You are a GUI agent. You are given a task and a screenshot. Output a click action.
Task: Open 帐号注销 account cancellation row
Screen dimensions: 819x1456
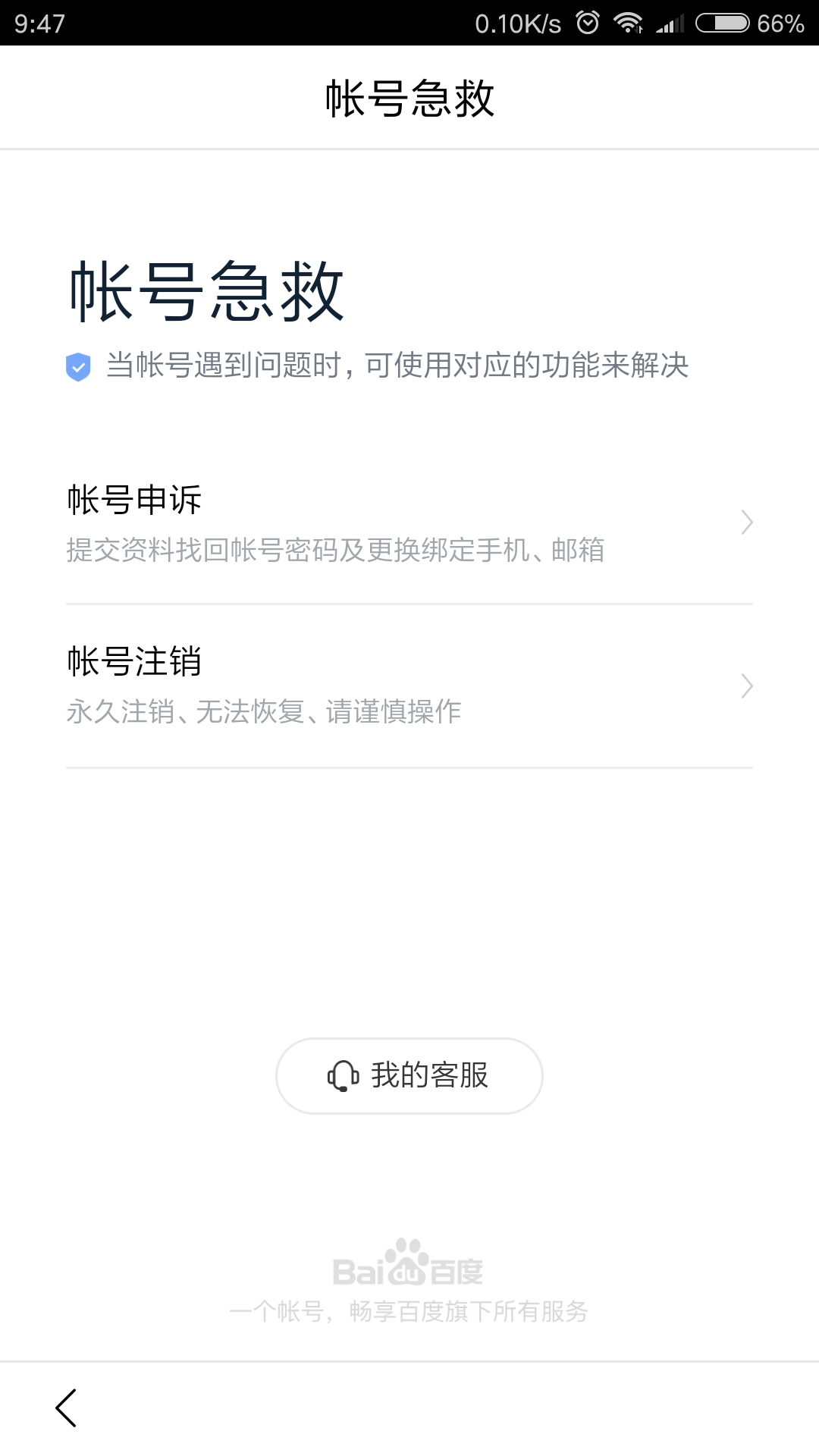click(409, 686)
